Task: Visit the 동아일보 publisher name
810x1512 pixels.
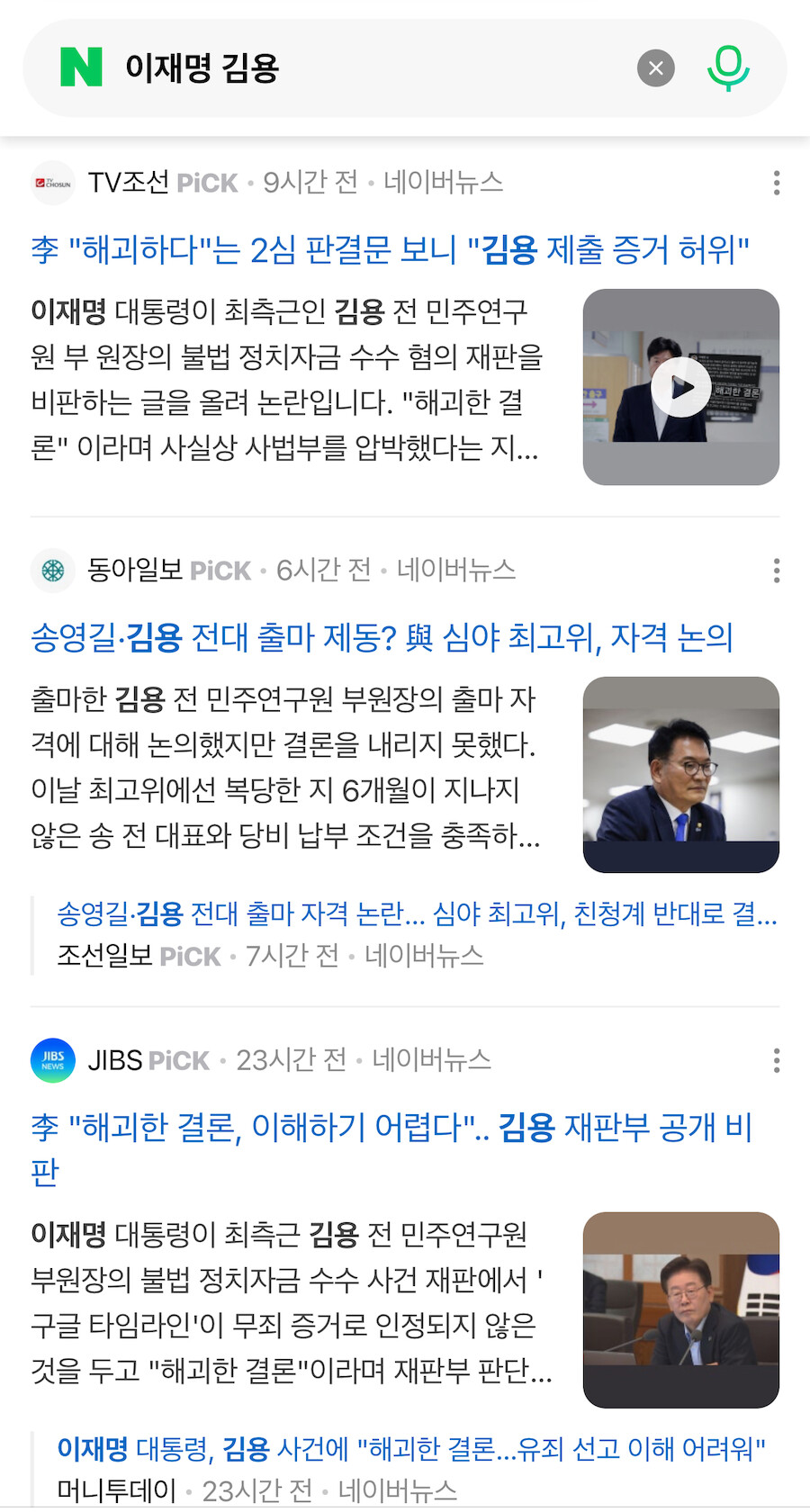Action: click(135, 571)
